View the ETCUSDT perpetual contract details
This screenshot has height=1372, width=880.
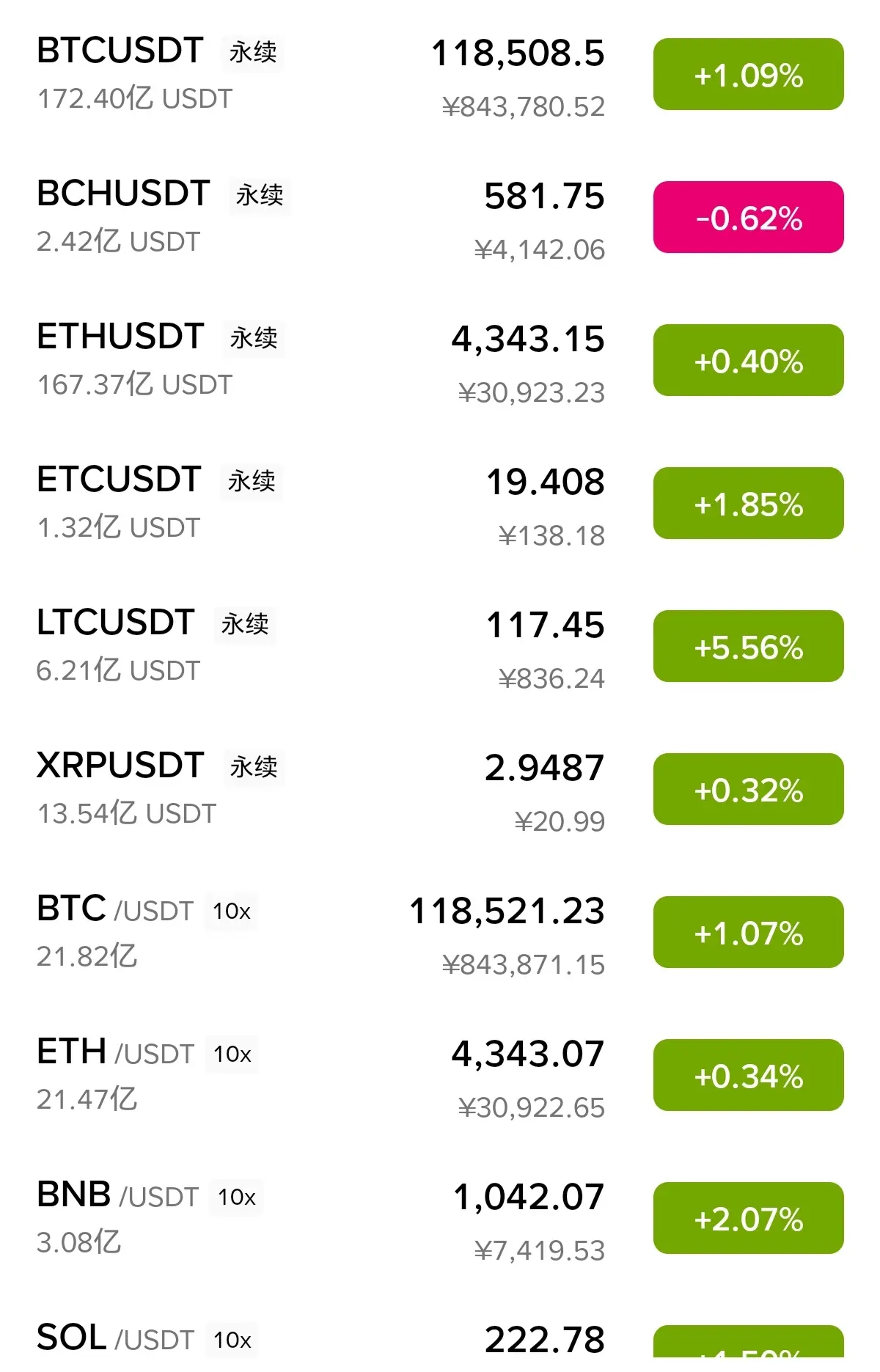(120, 480)
